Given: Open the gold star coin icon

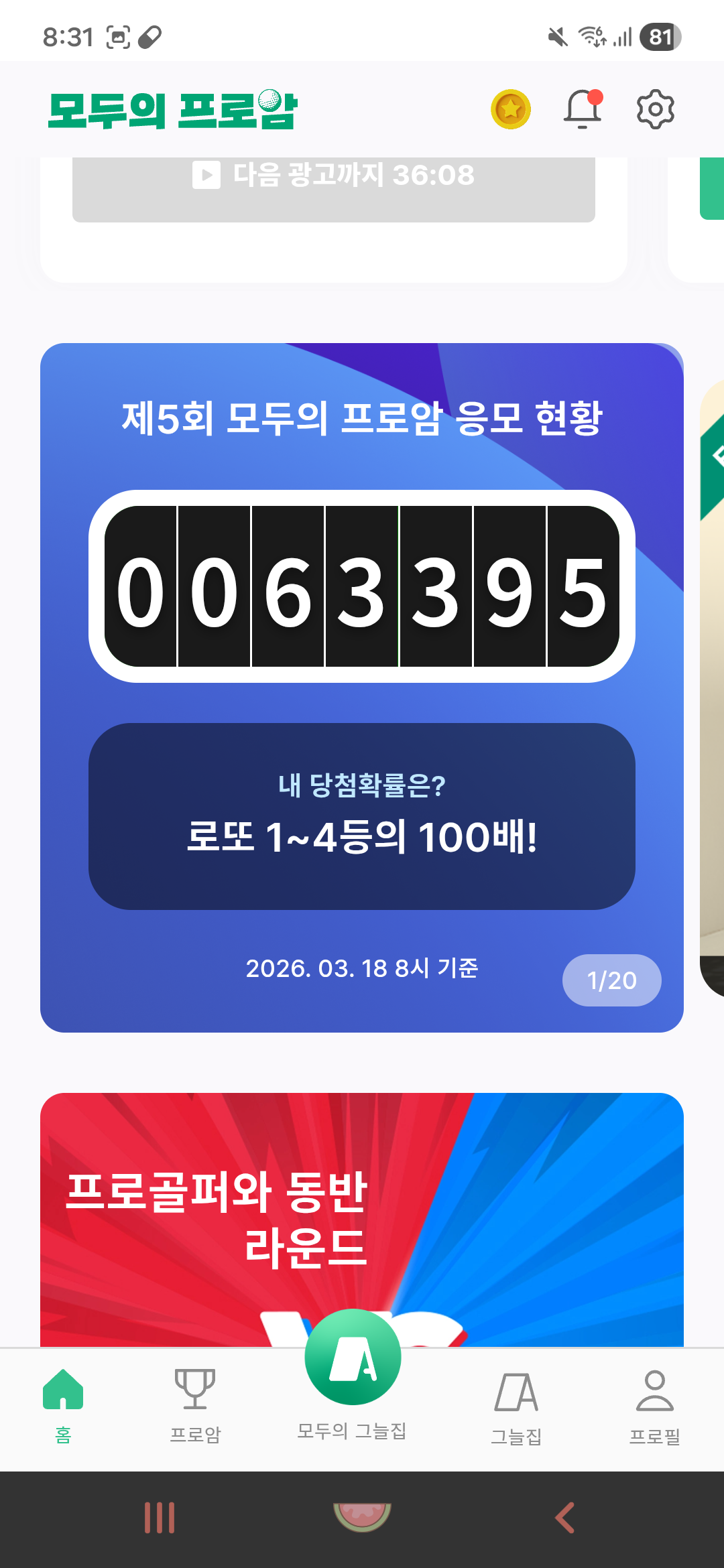Looking at the screenshot, I should [x=511, y=109].
